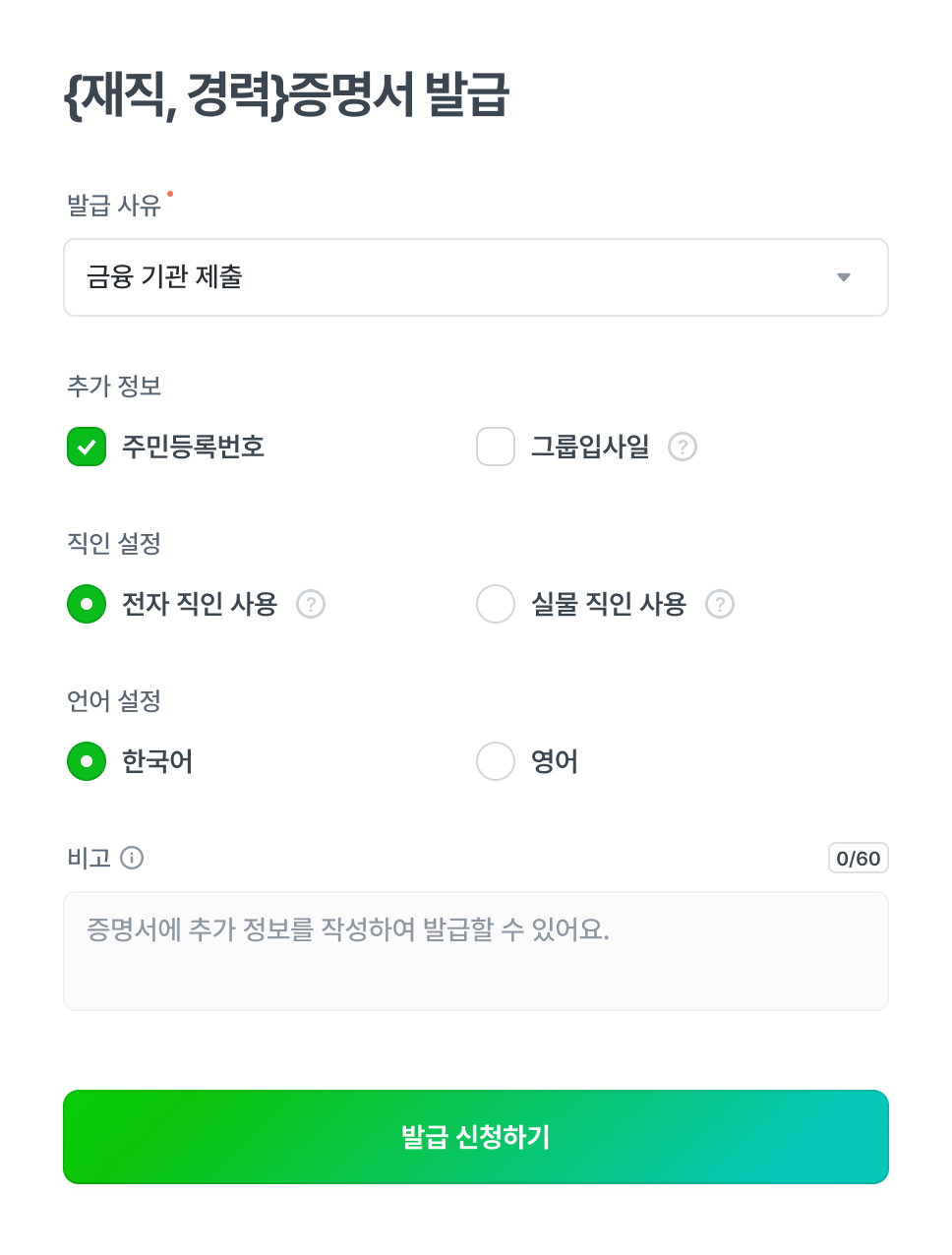Image resolution: width=952 pixels, height=1255 pixels.
Task: Select 한국어 as certificate language
Action: coord(87,761)
